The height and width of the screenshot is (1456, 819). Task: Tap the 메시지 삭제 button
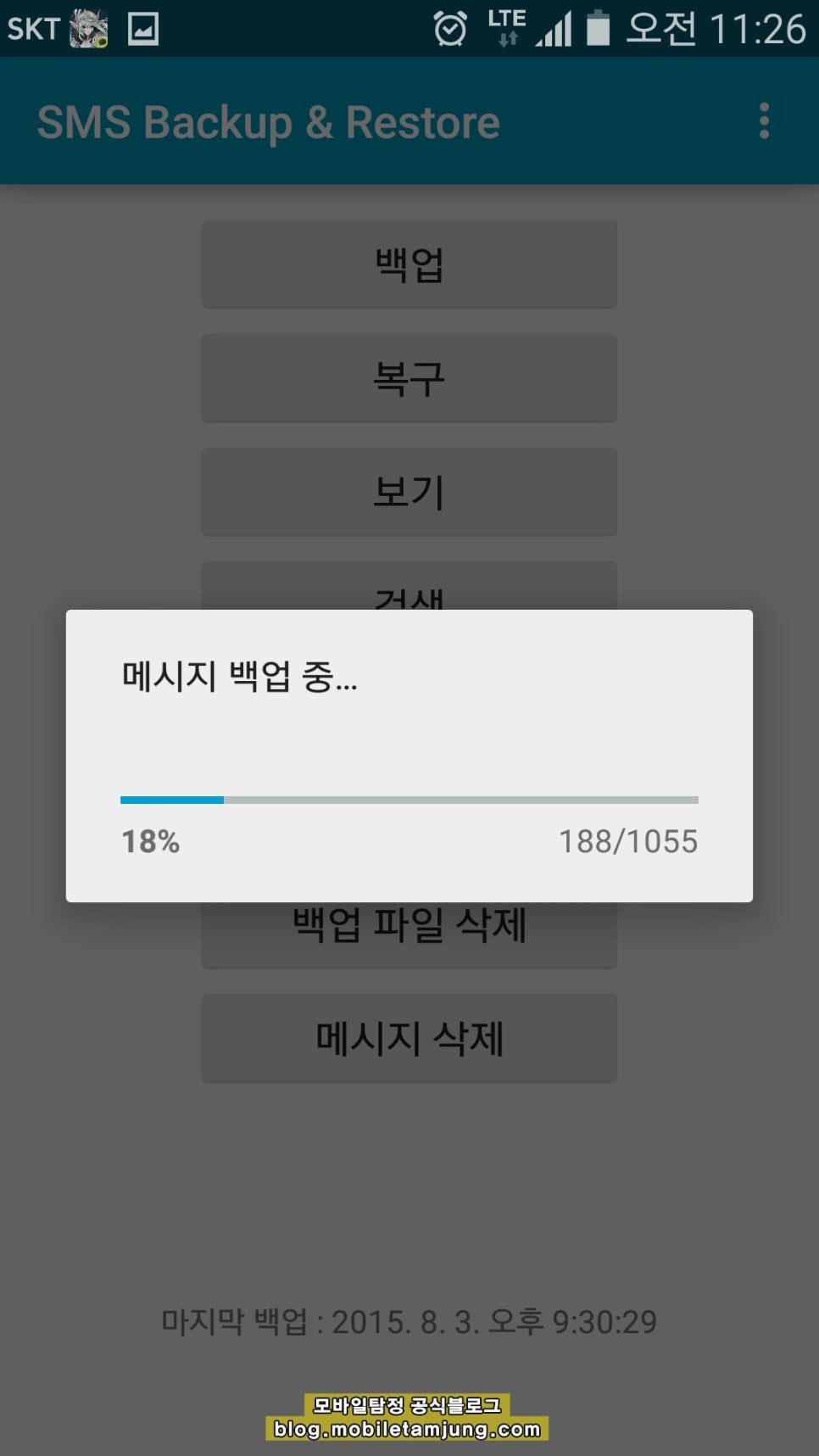(x=409, y=1038)
